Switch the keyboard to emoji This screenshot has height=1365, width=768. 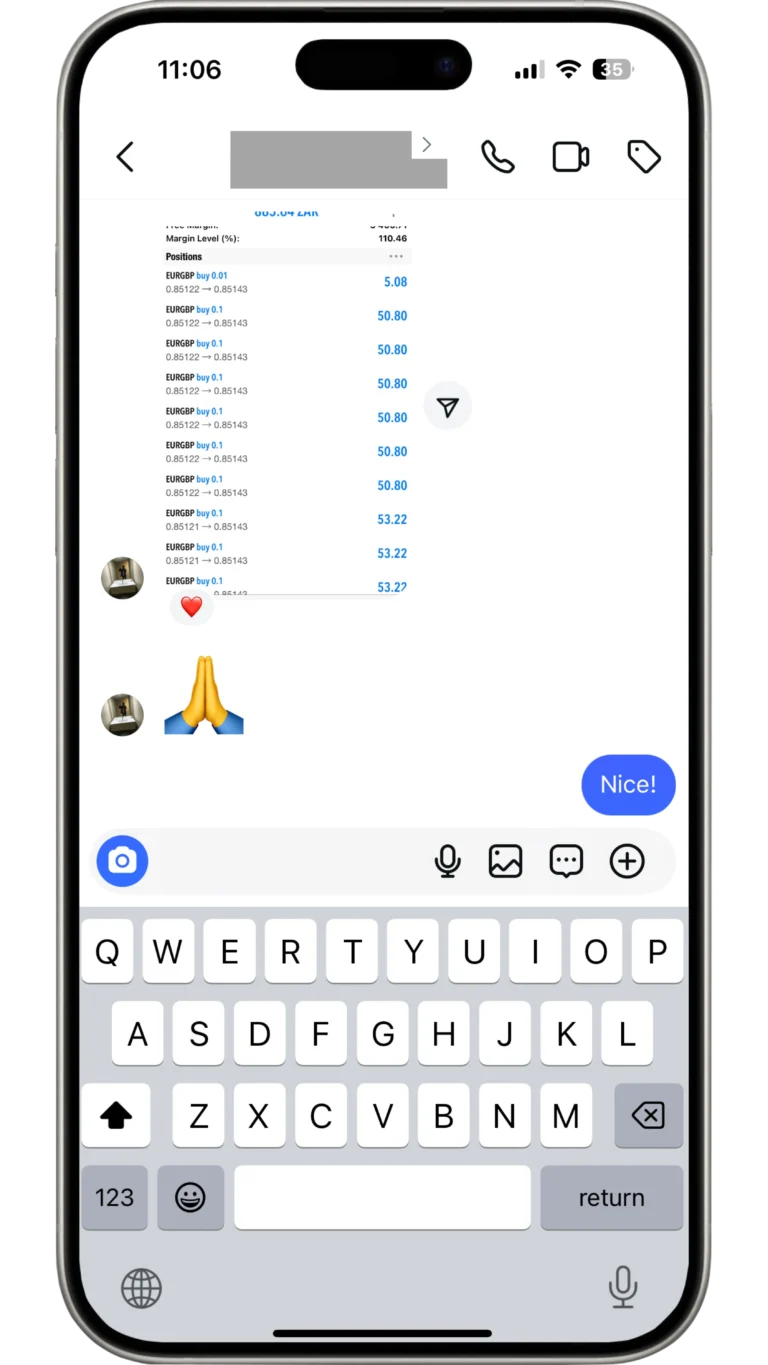click(x=190, y=1197)
